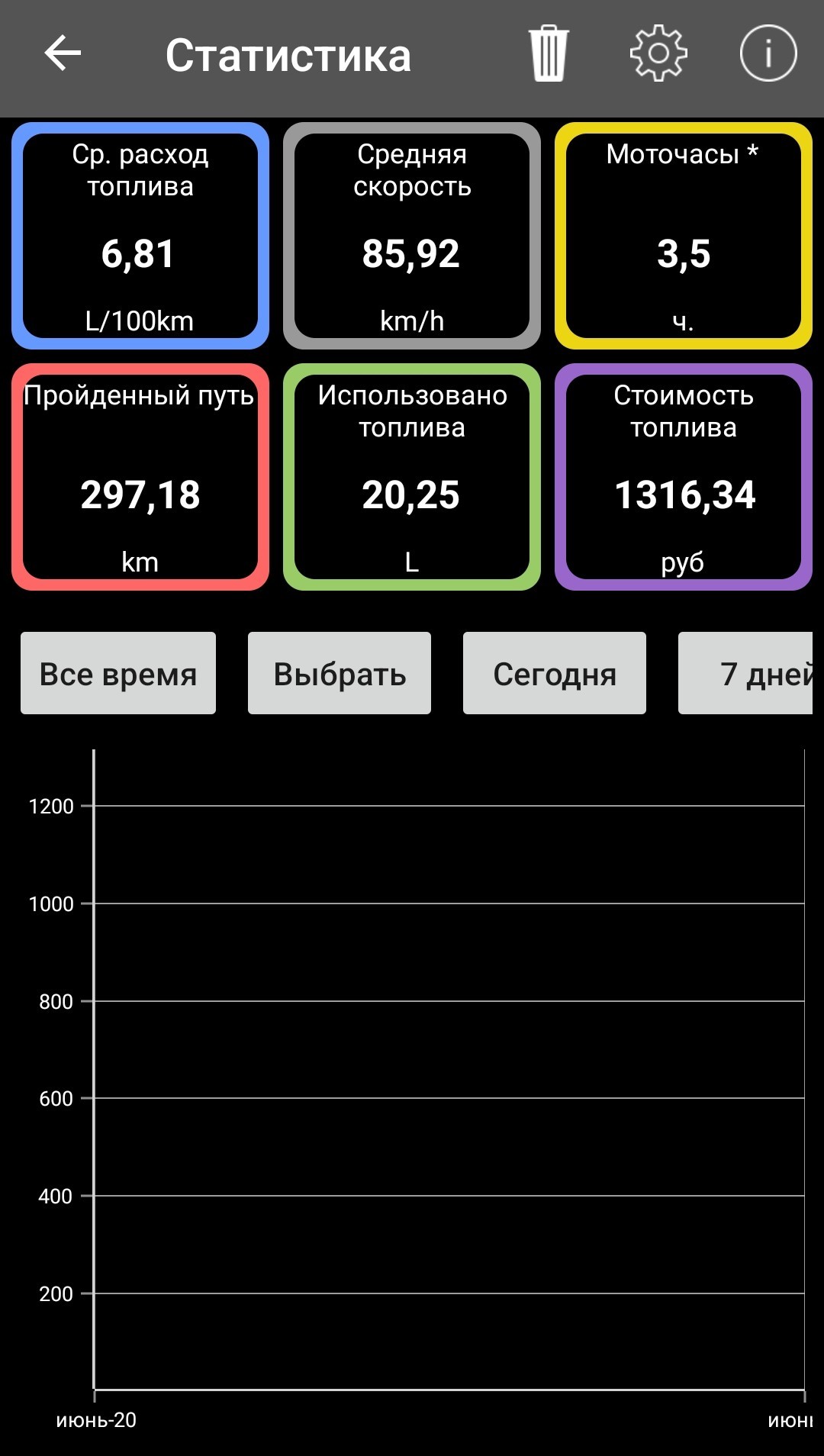Viewport: 824px width, 1456px height.
Task: Switch to the '7 дней' period
Action: pyautogui.click(x=745, y=673)
